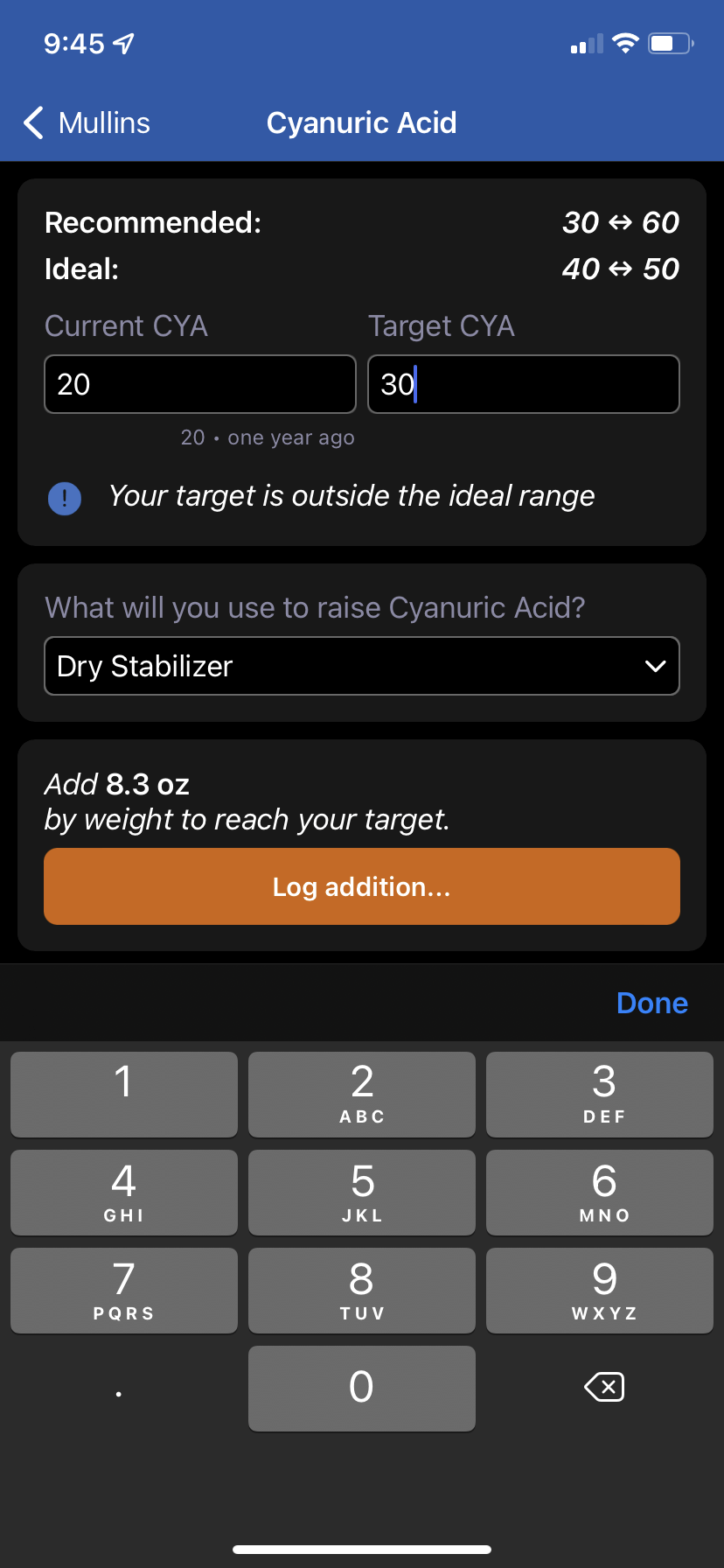
Task: Go back to Mullins
Action: click(87, 123)
